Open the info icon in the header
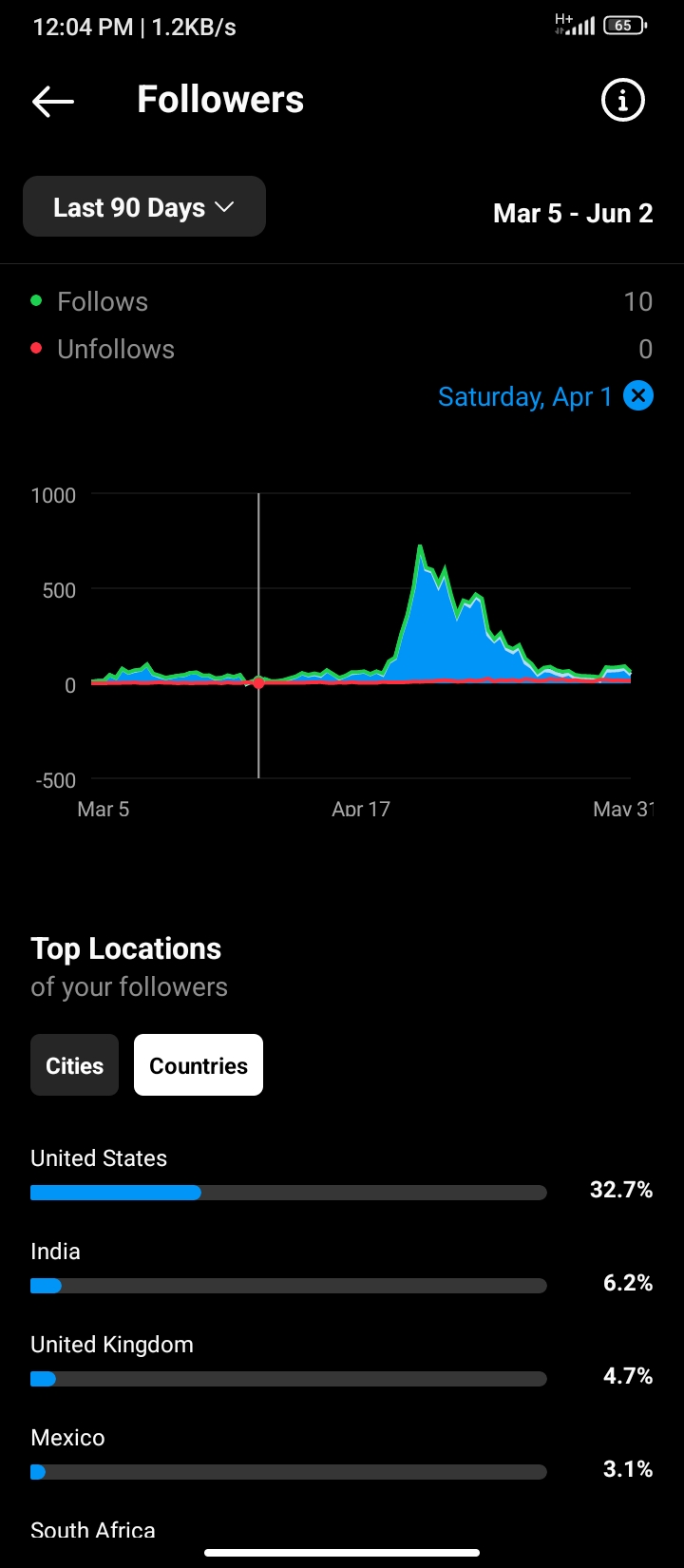This screenshot has height=1568, width=684. (623, 100)
